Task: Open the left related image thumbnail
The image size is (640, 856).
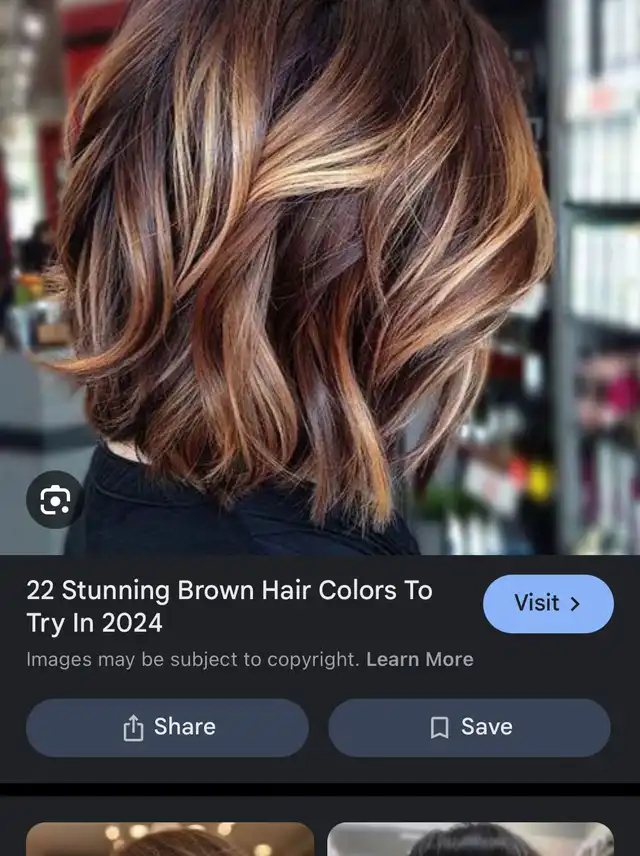Action: [x=170, y=839]
